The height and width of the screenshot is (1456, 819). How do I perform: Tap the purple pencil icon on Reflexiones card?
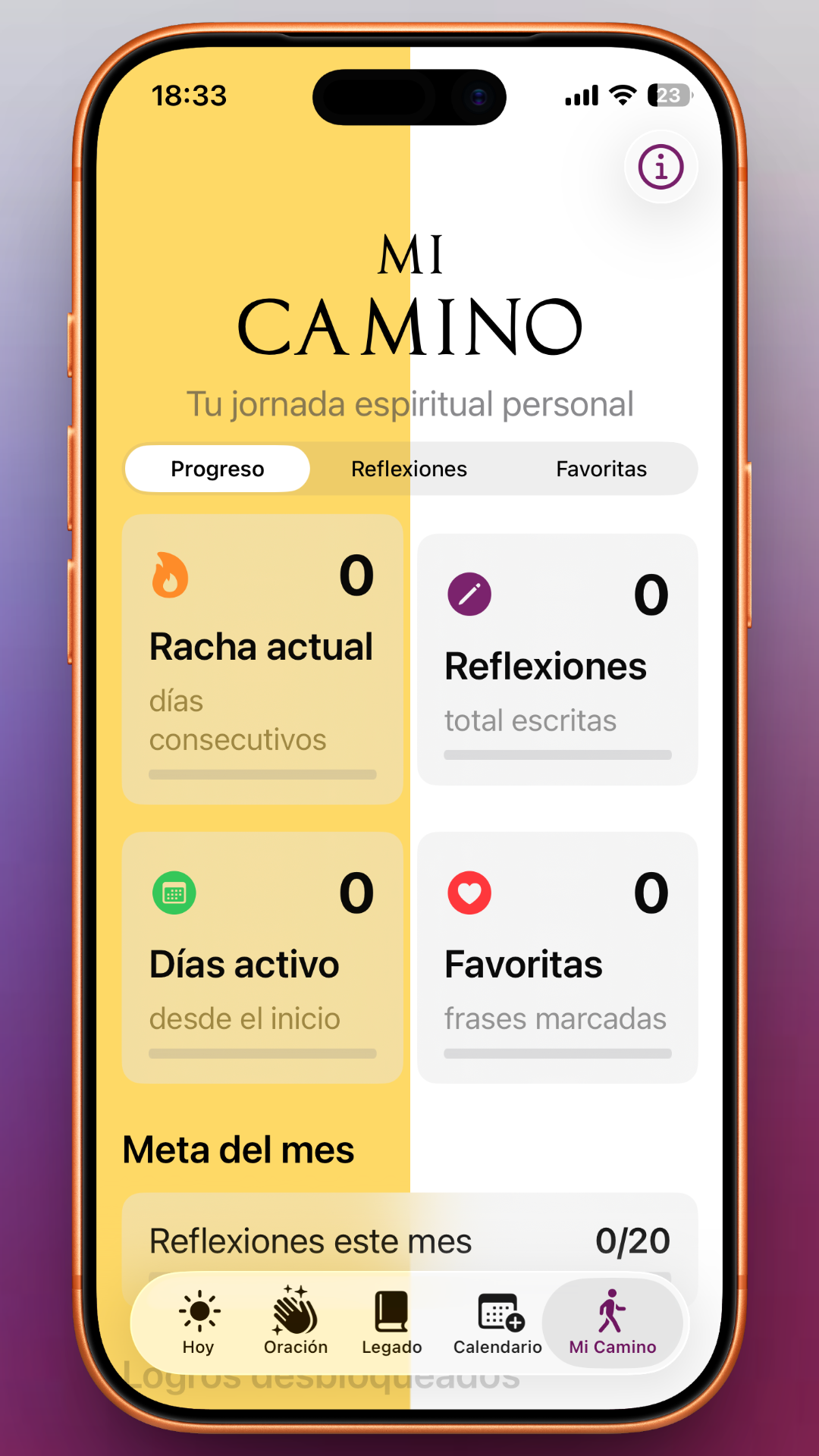[469, 595]
